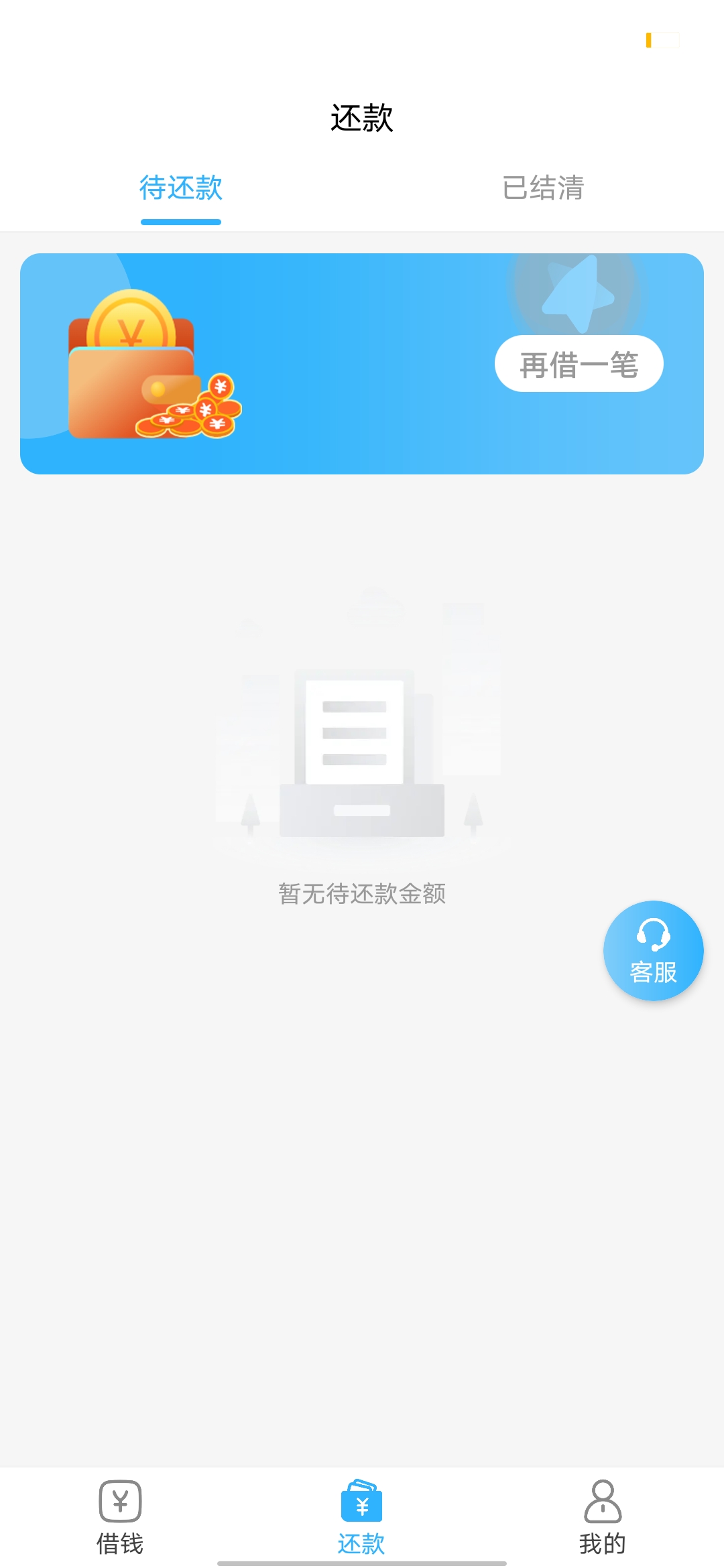Tap the 再借一笔 button

pos(579,364)
